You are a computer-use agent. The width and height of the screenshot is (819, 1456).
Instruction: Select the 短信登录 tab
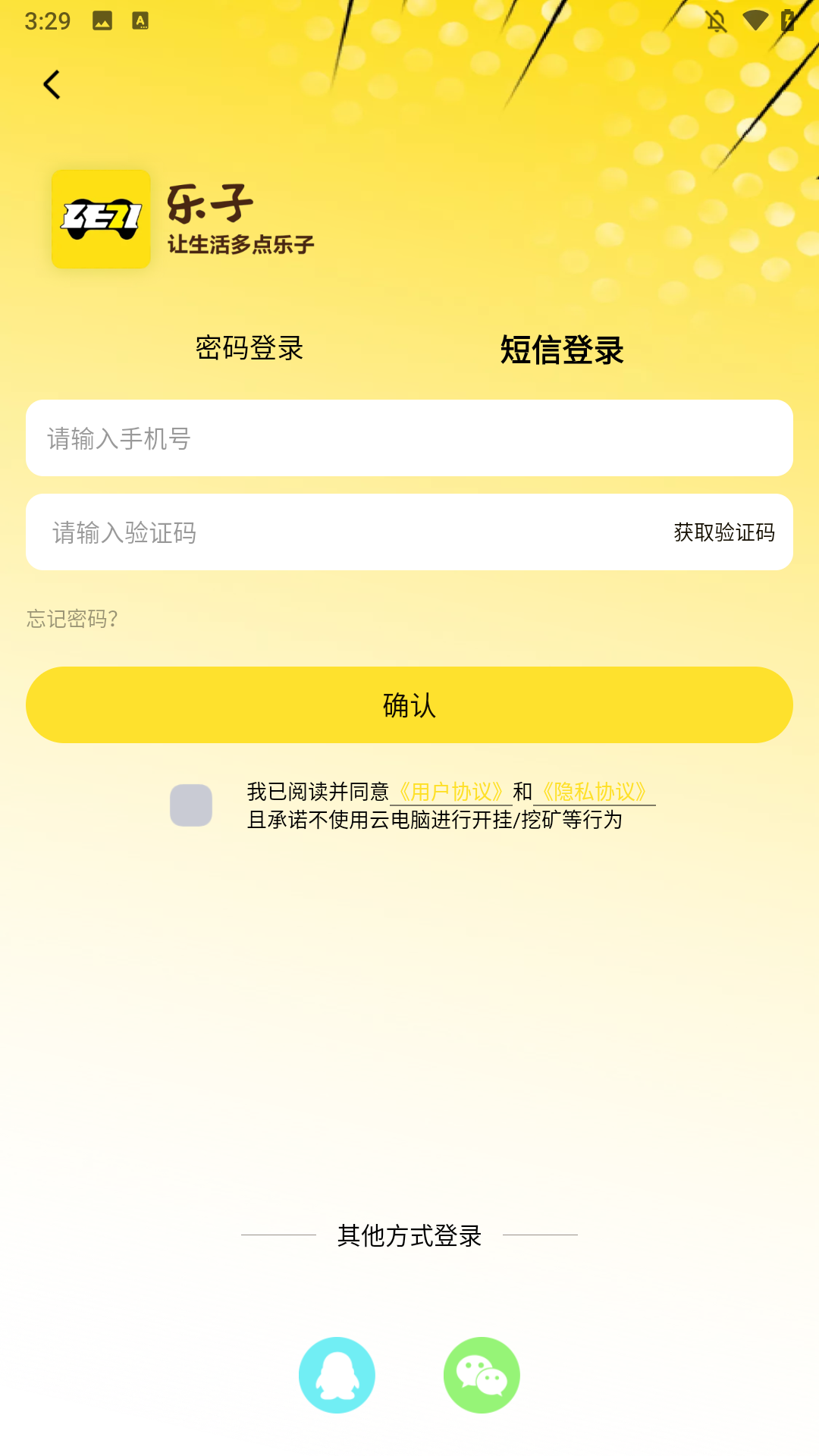pyautogui.click(x=560, y=350)
